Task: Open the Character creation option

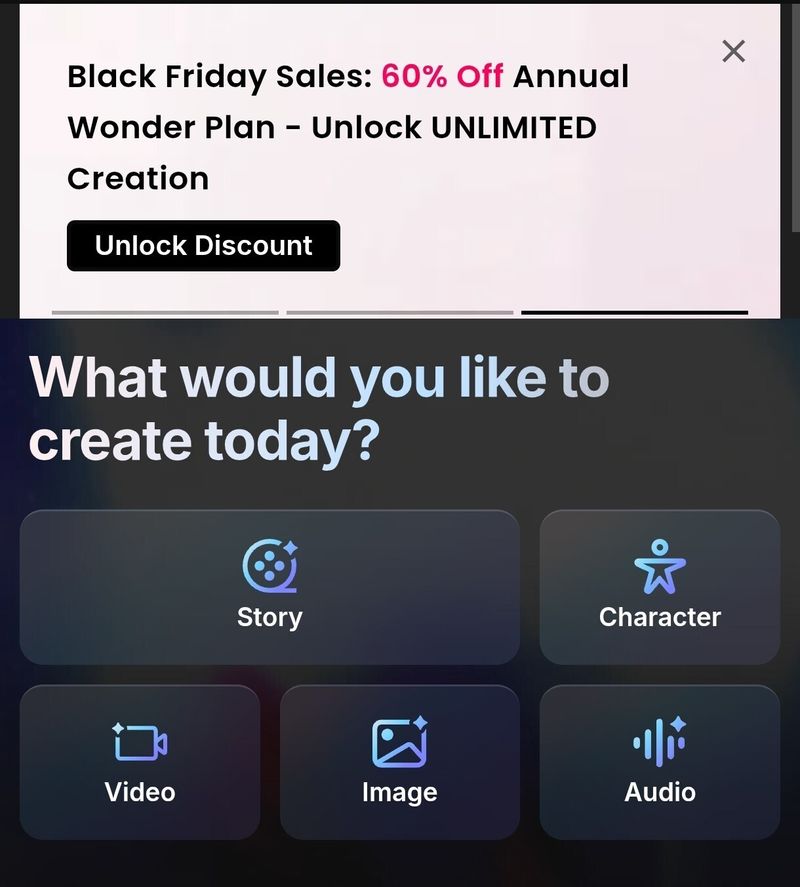Action: [659, 587]
